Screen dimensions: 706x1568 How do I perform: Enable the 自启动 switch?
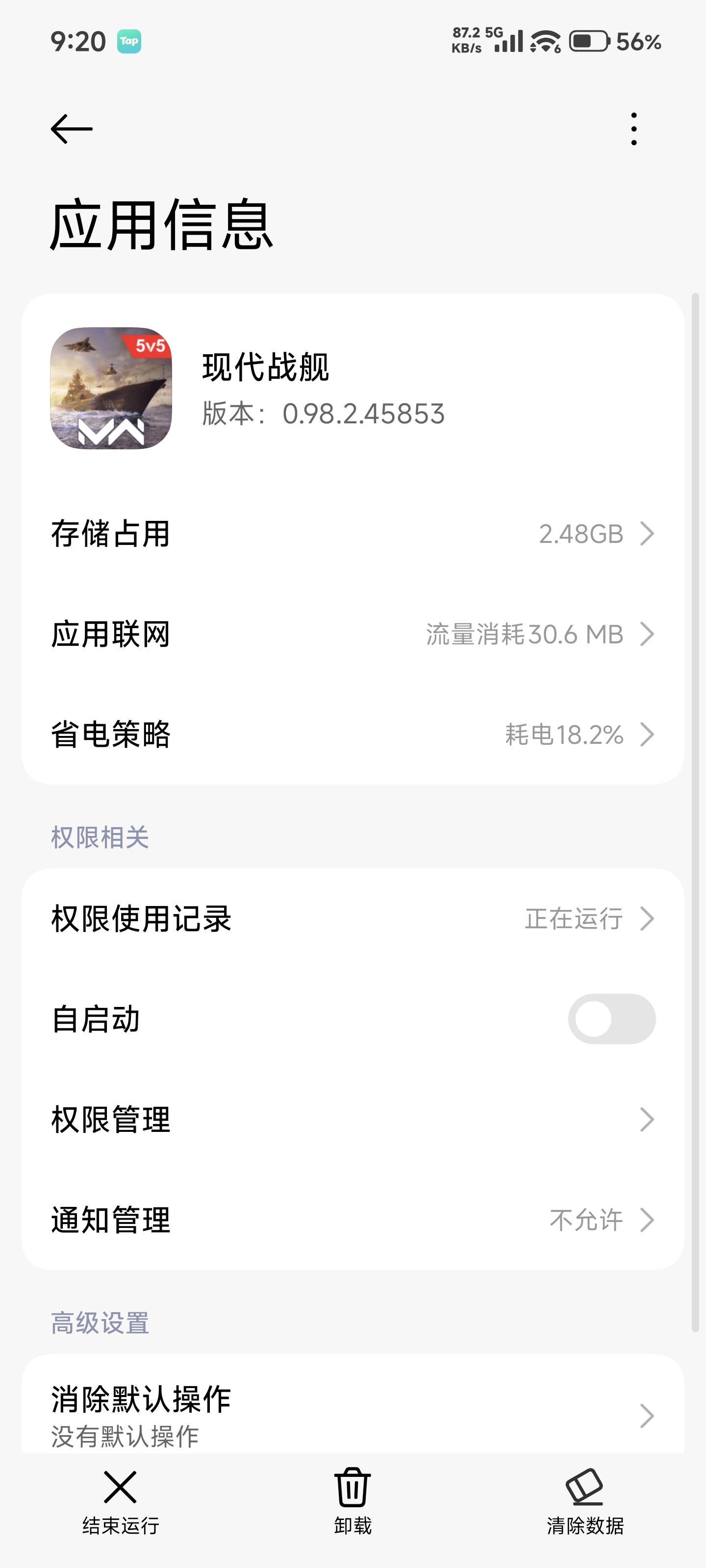pos(611,1019)
